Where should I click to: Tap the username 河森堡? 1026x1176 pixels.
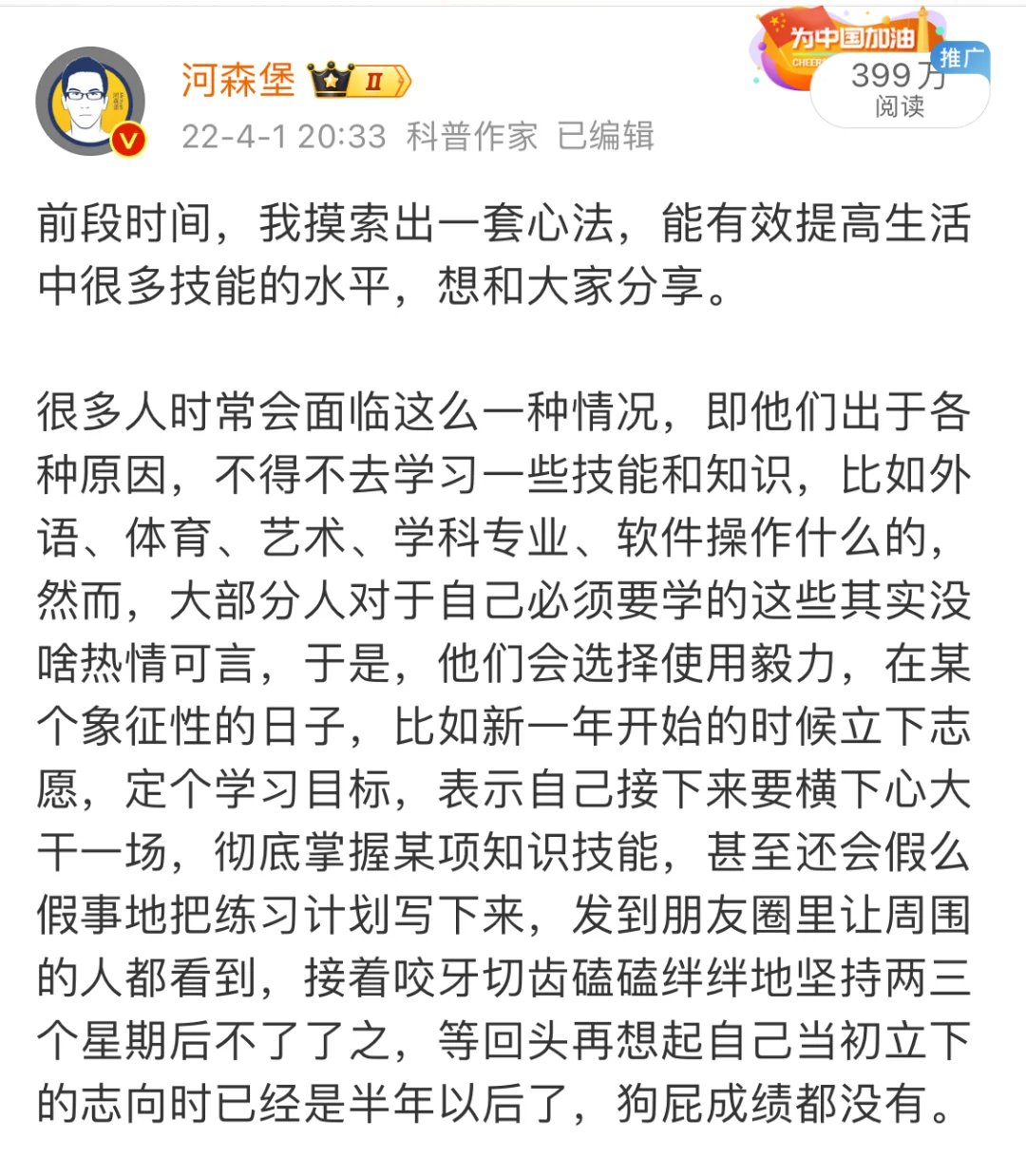237,80
